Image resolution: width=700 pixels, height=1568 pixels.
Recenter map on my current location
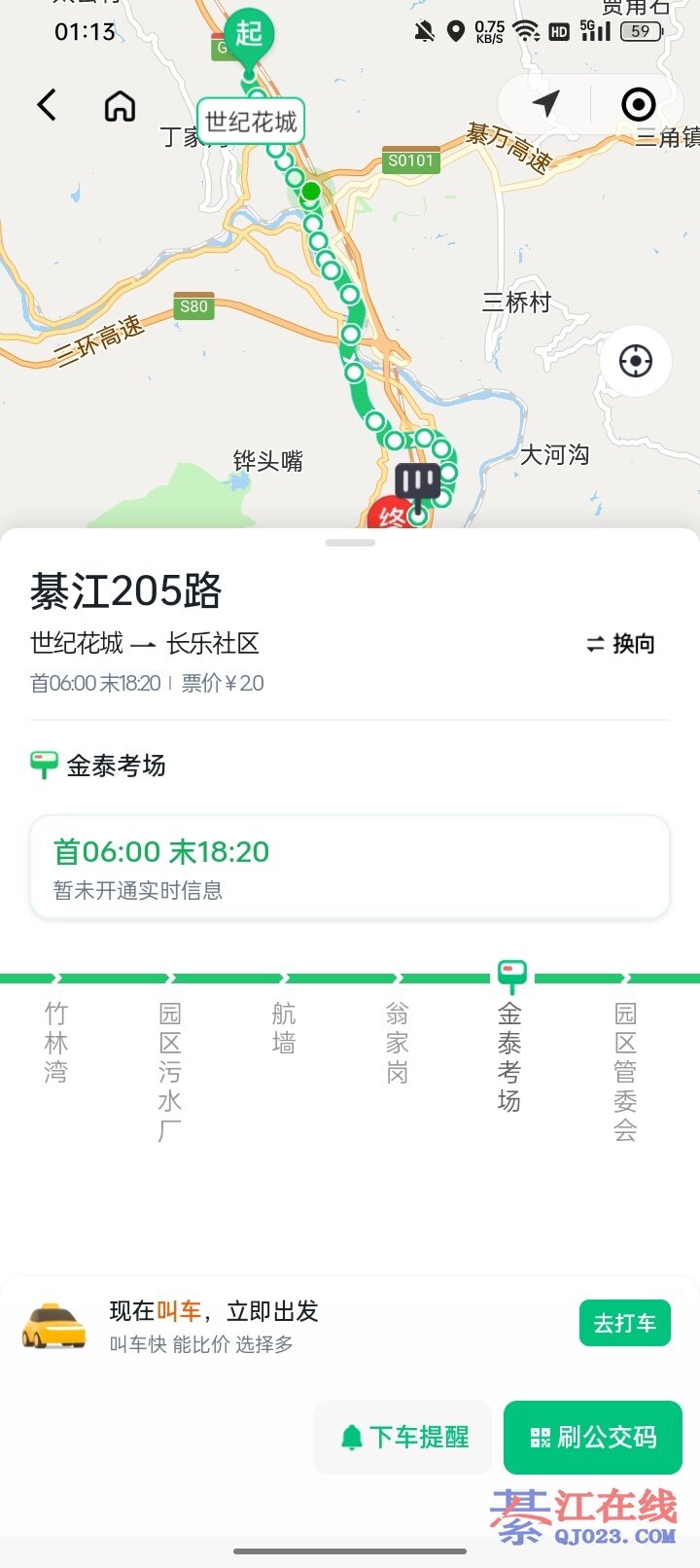pos(635,362)
